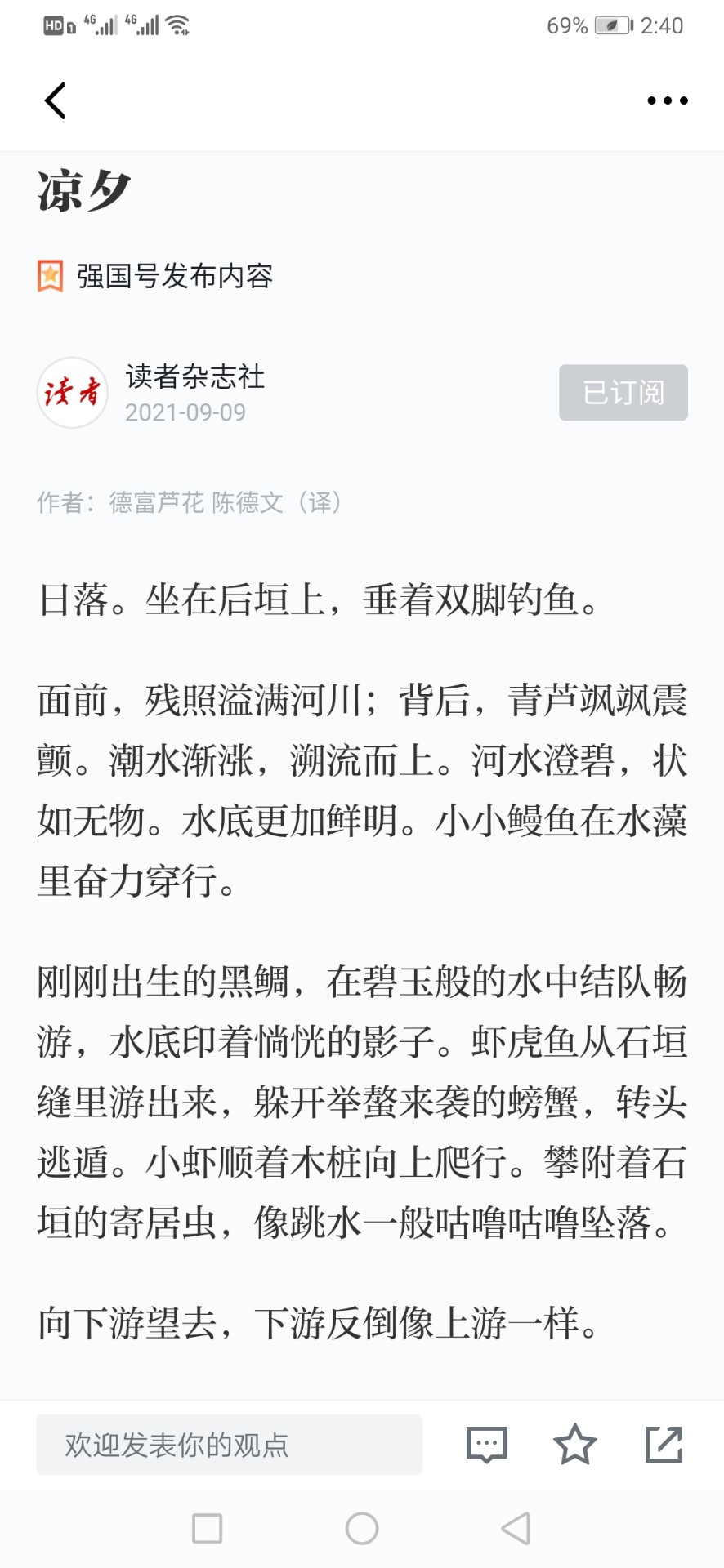
Task: View comments via the speech bubble icon
Action: point(486,1445)
